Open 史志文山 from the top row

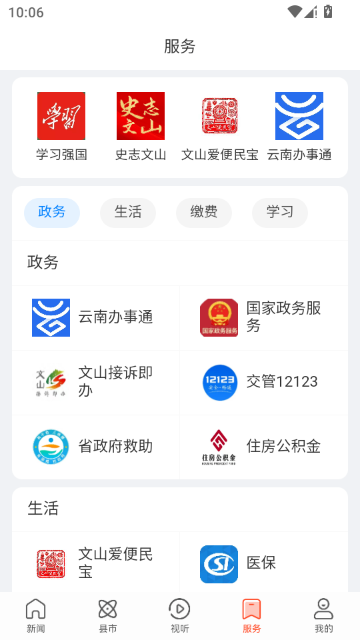(140, 126)
